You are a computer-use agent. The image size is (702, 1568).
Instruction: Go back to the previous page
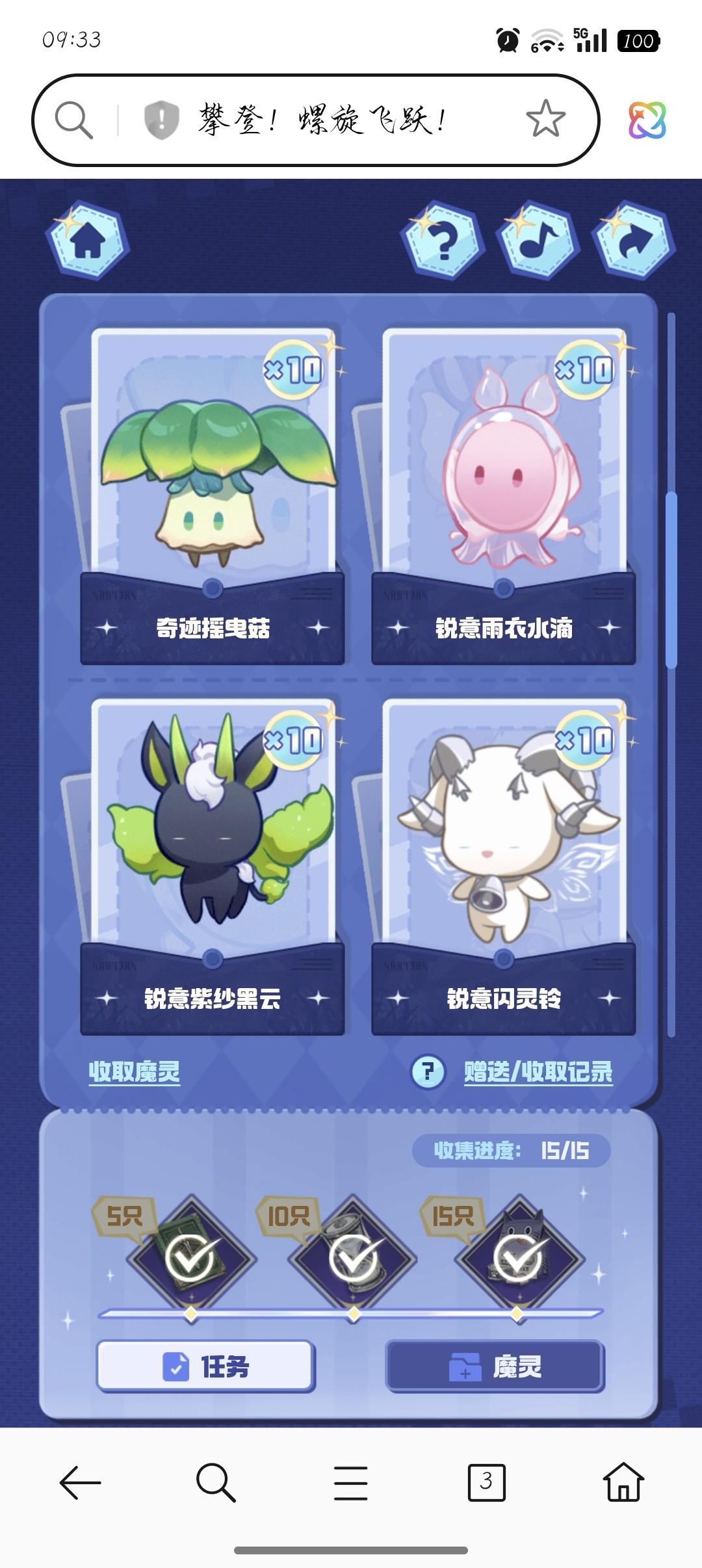(80, 1483)
